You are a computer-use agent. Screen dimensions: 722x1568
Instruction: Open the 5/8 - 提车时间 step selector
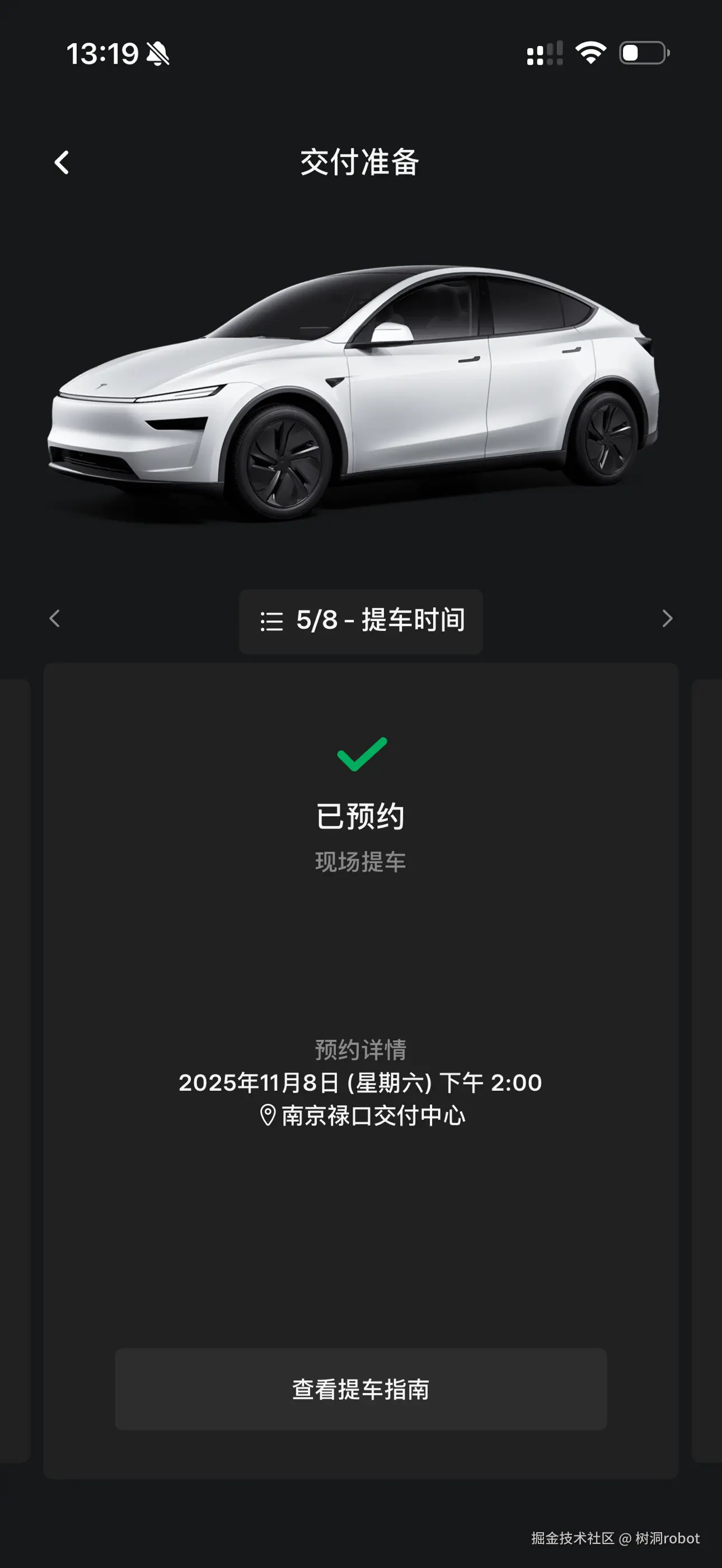point(360,620)
